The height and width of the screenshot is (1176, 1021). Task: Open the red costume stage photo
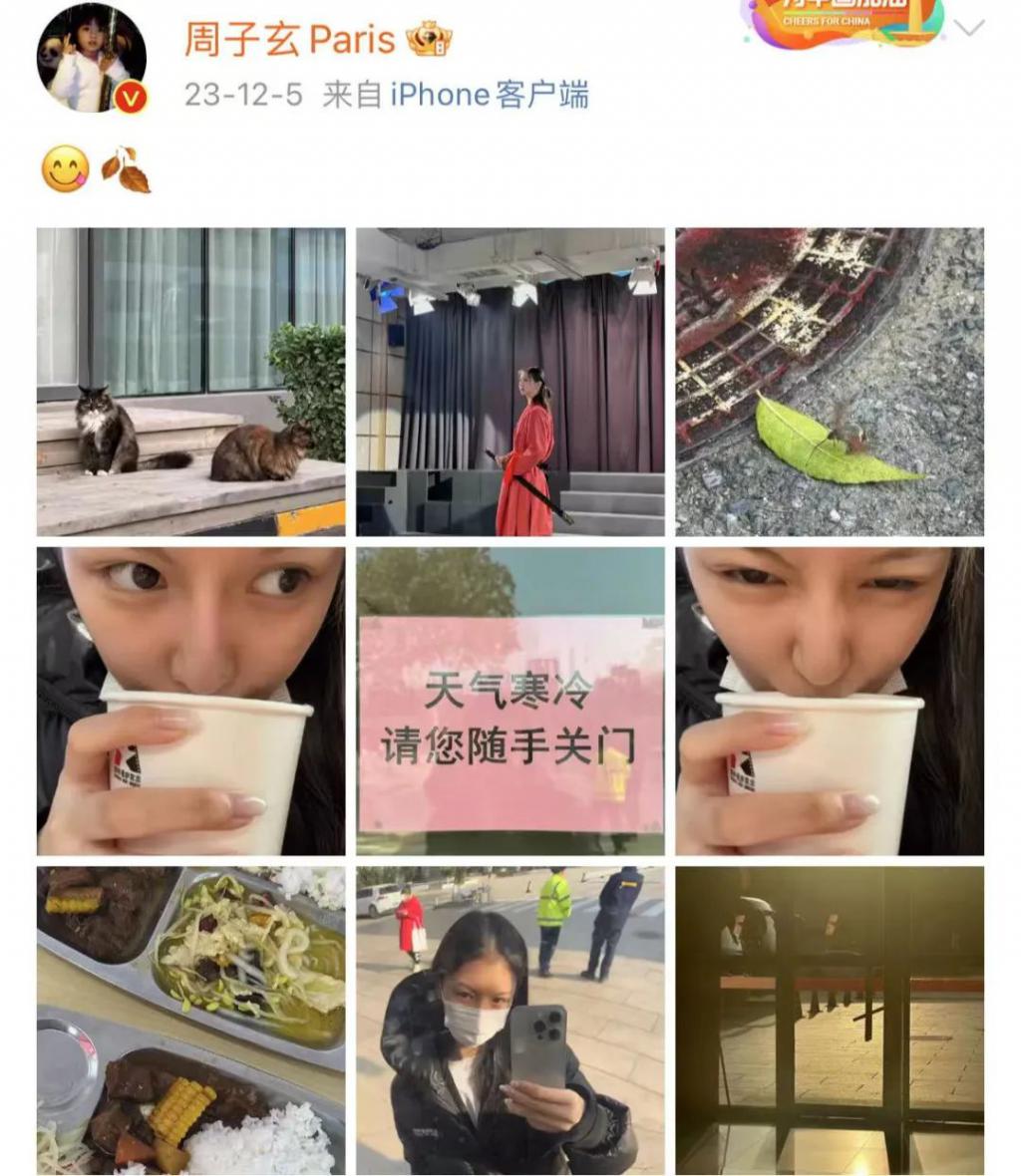pyautogui.click(x=510, y=382)
